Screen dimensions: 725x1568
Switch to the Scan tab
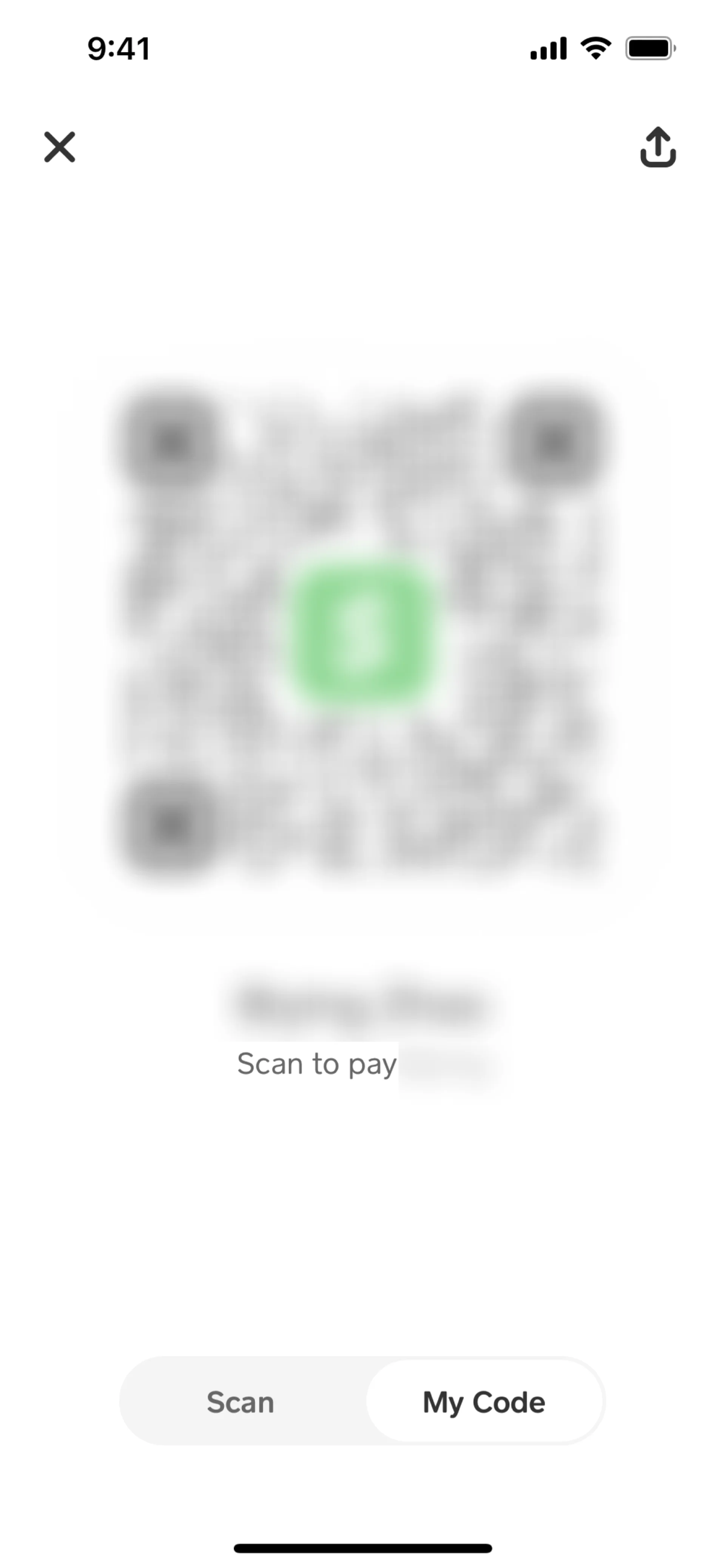(x=241, y=1402)
